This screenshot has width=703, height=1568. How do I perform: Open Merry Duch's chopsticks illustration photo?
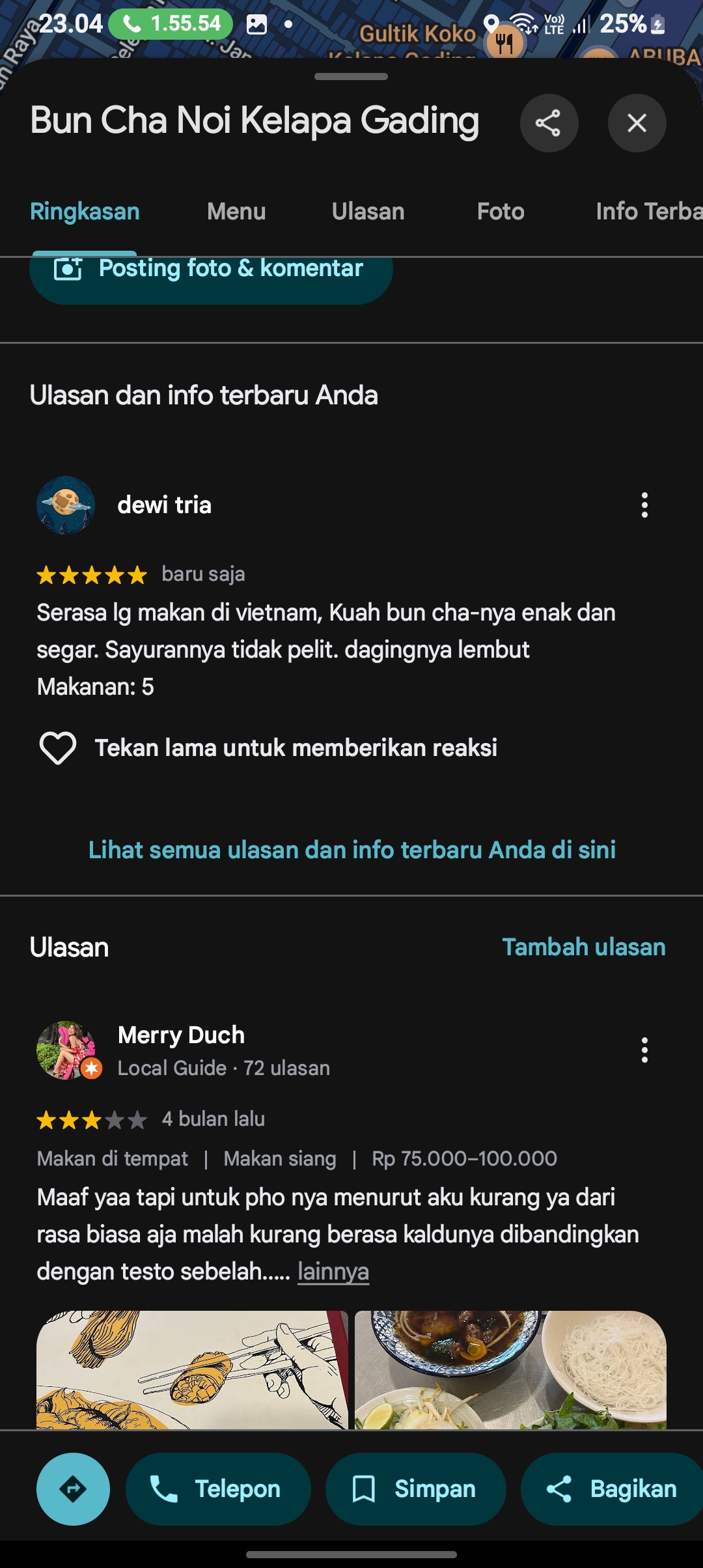(192, 1370)
